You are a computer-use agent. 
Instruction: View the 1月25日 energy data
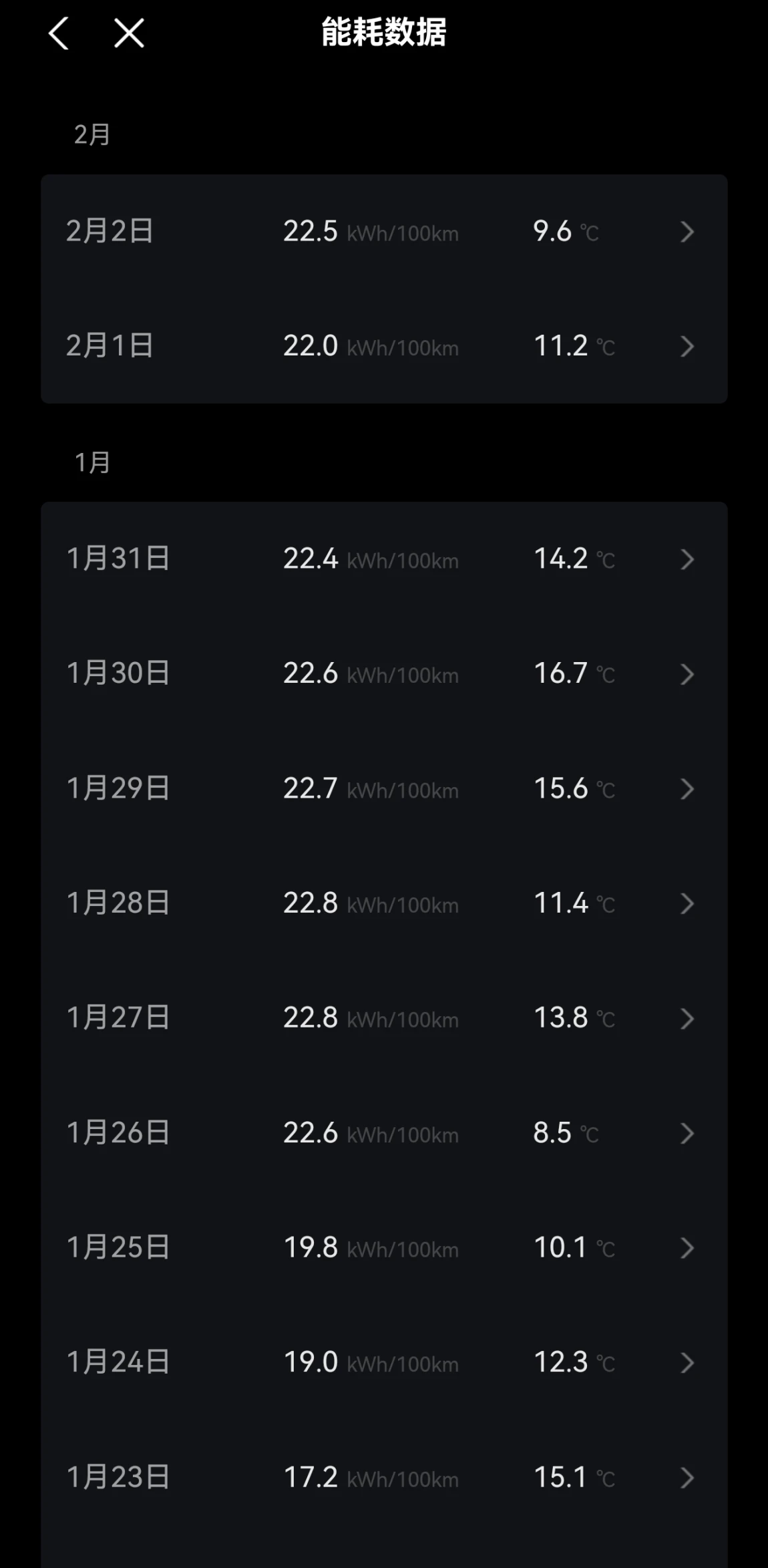(384, 1248)
